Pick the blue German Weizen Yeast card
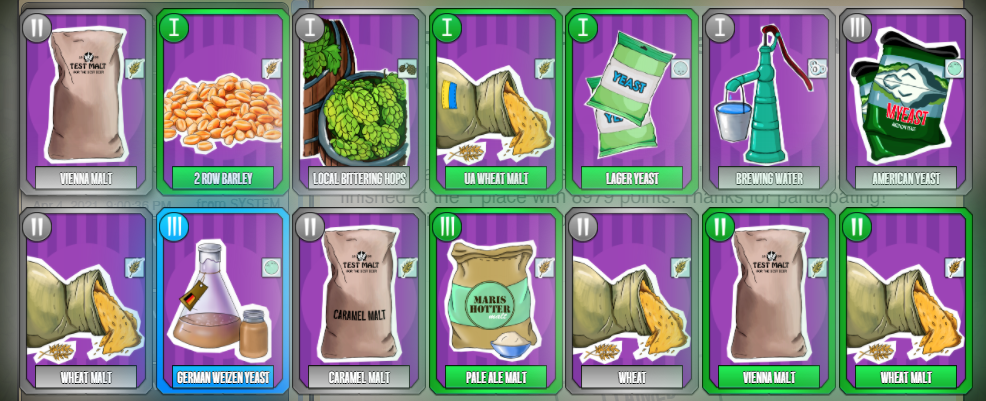The image size is (986, 401). 222,300
